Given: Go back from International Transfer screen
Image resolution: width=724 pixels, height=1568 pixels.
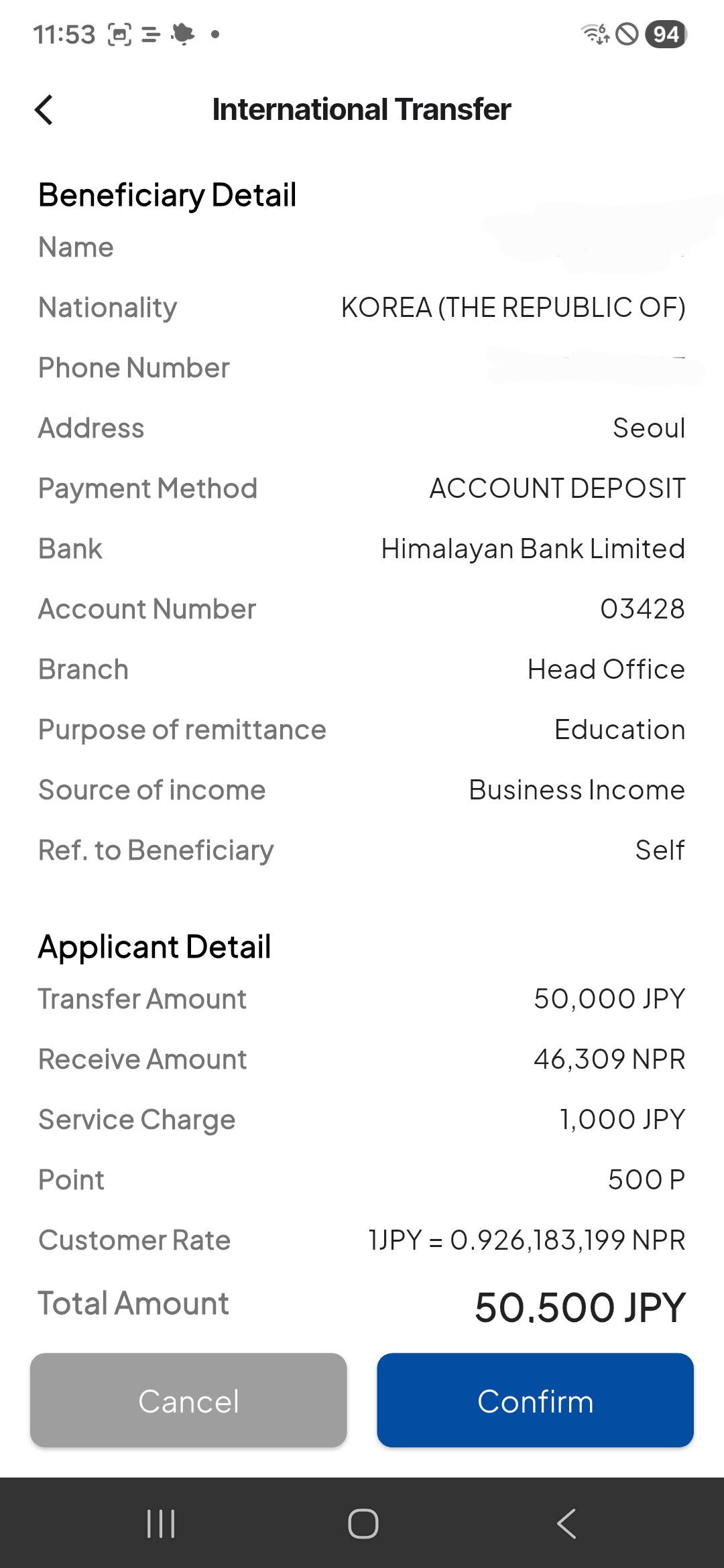Looking at the screenshot, I should point(44,110).
